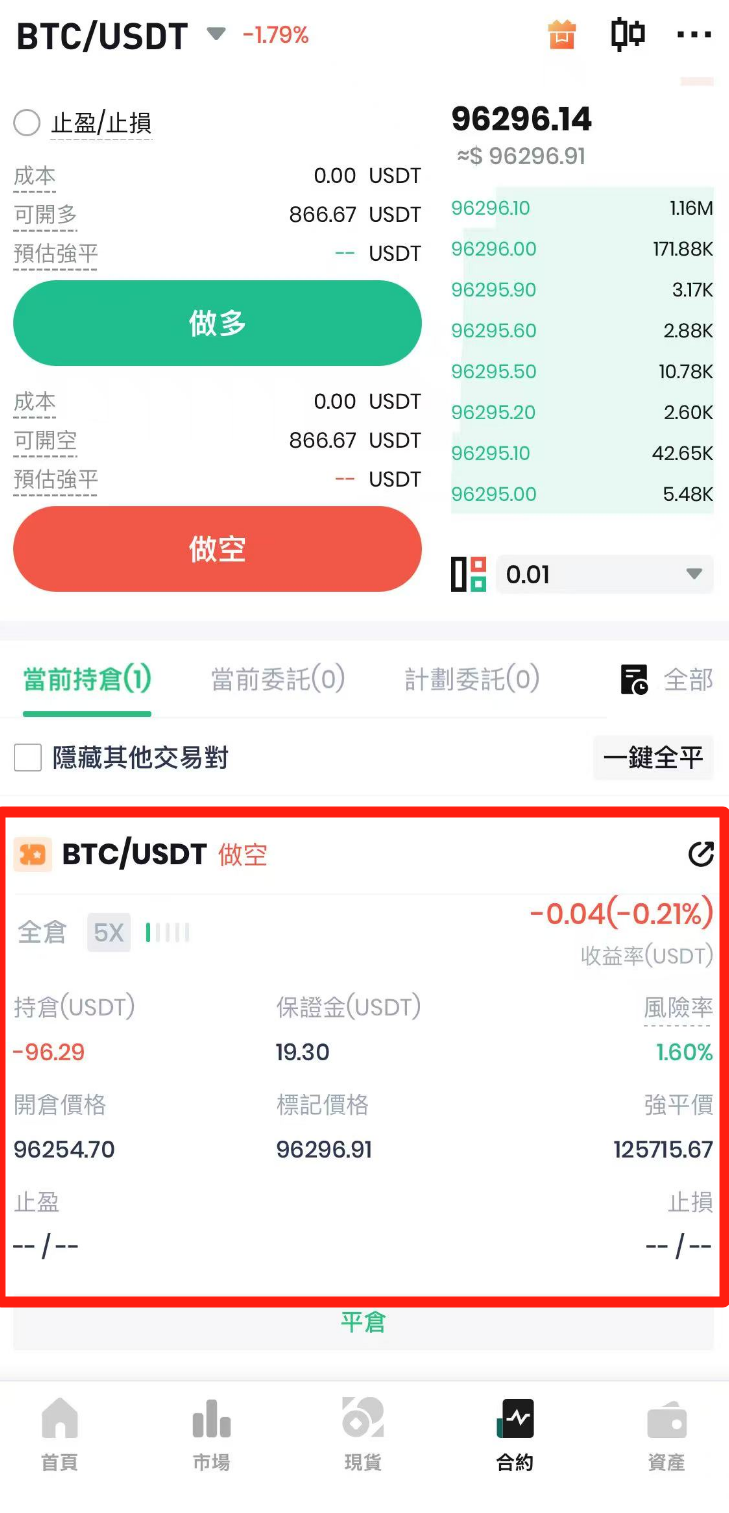
Task: Open the three-dot overflow menu
Action: [x=694, y=35]
